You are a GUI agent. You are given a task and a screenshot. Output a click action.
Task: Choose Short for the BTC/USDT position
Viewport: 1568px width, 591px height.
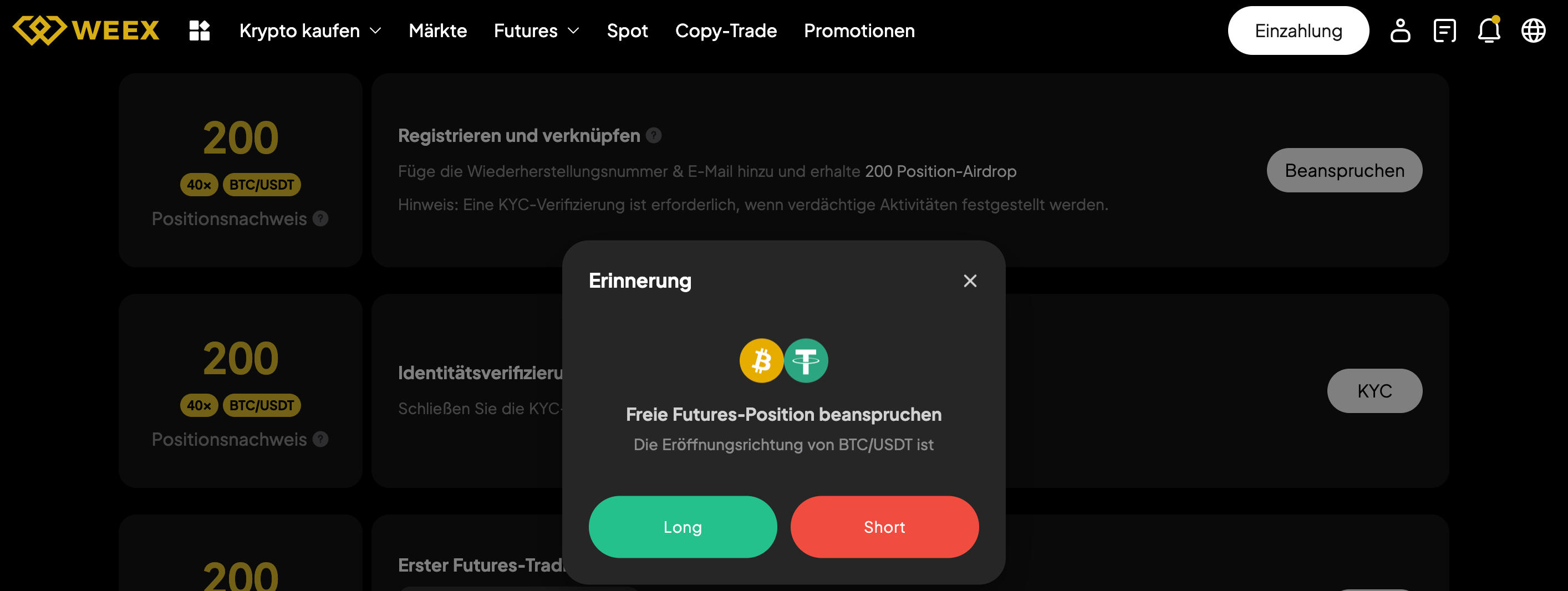(x=884, y=527)
